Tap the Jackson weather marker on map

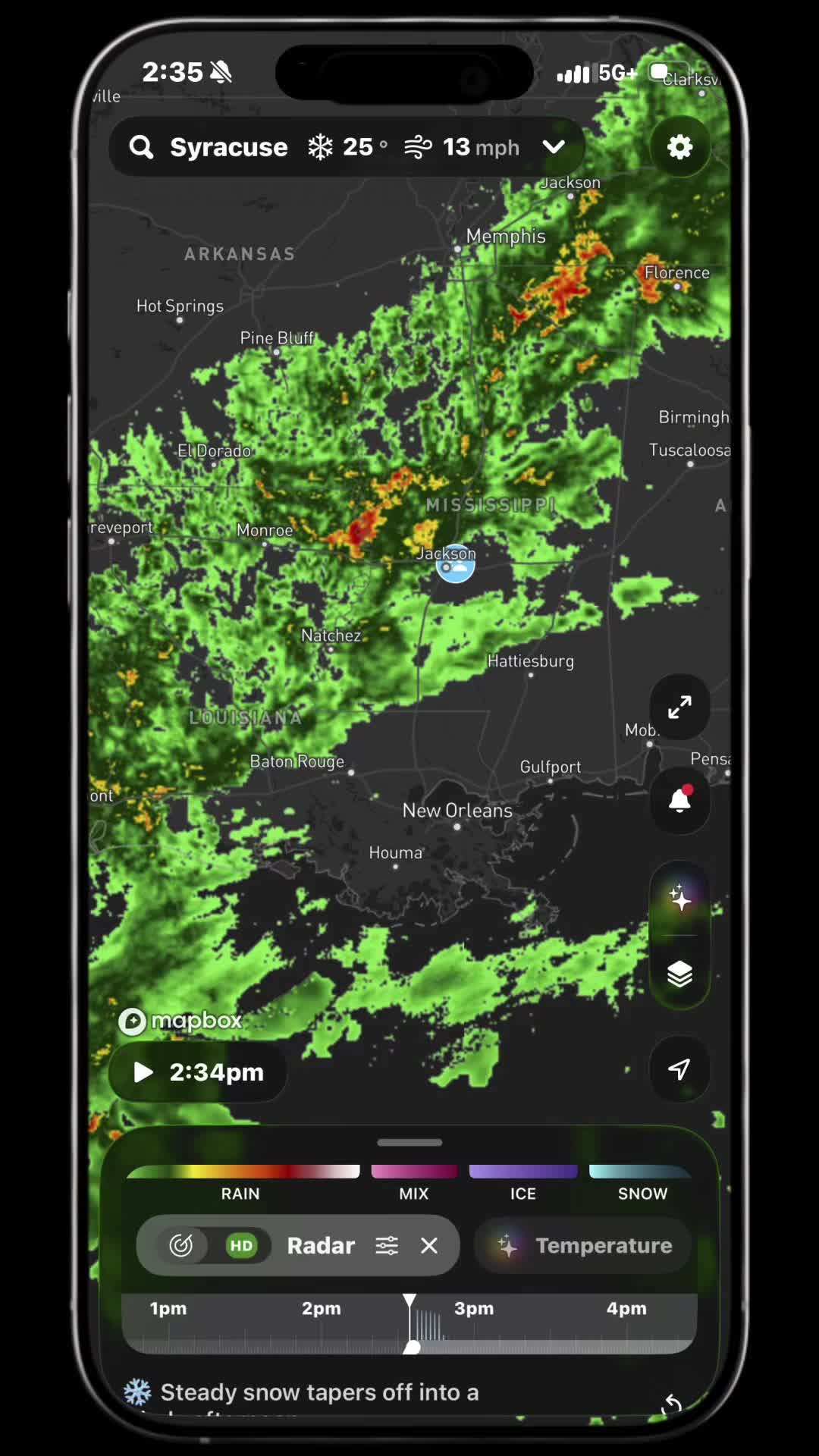455,565
